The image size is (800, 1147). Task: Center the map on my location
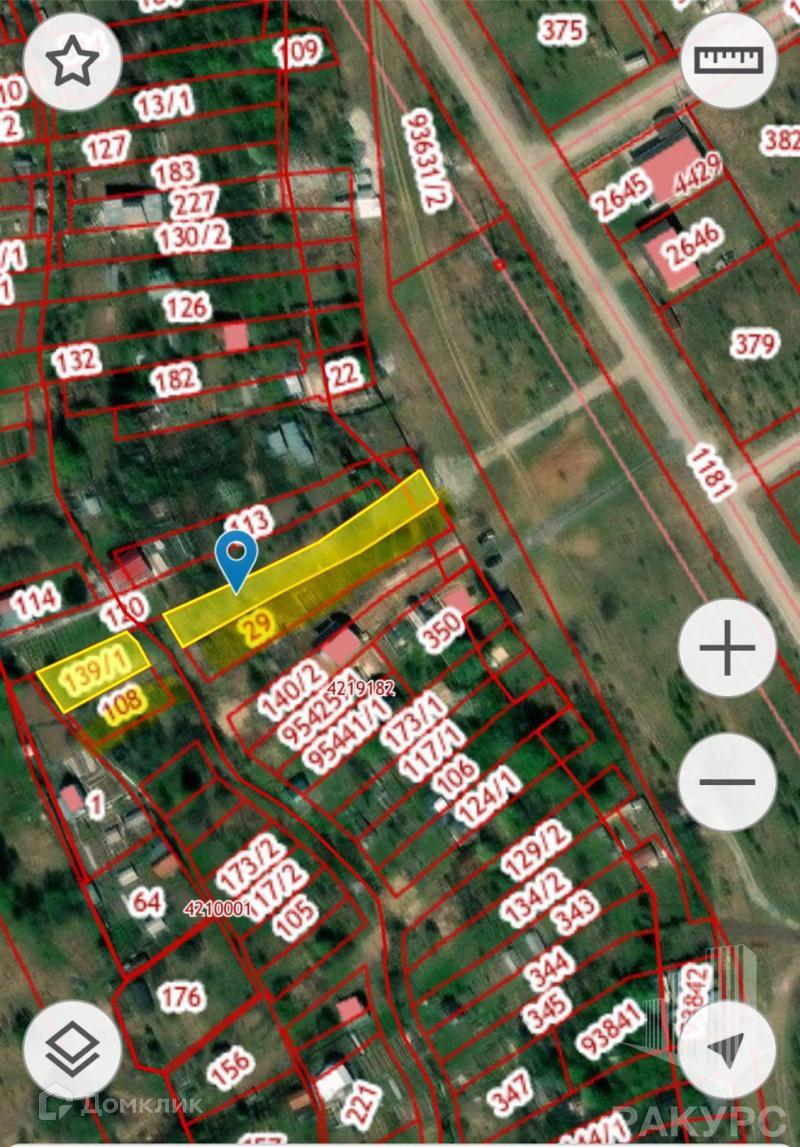(727, 1049)
